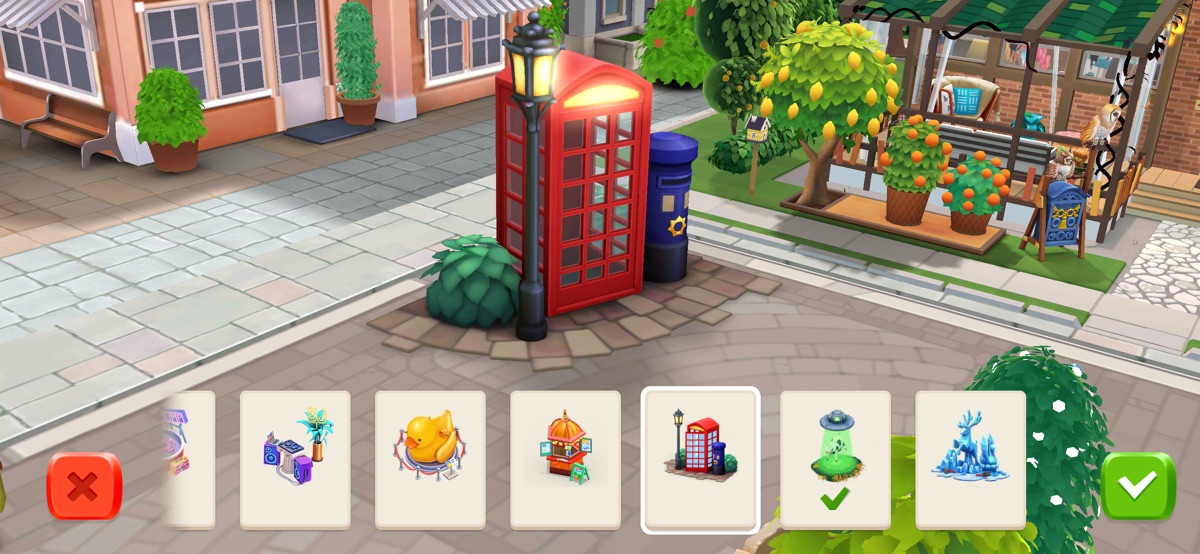Choose the UFO decoration with check mark
Viewport: 1200px width, 554px height.
click(835, 459)
